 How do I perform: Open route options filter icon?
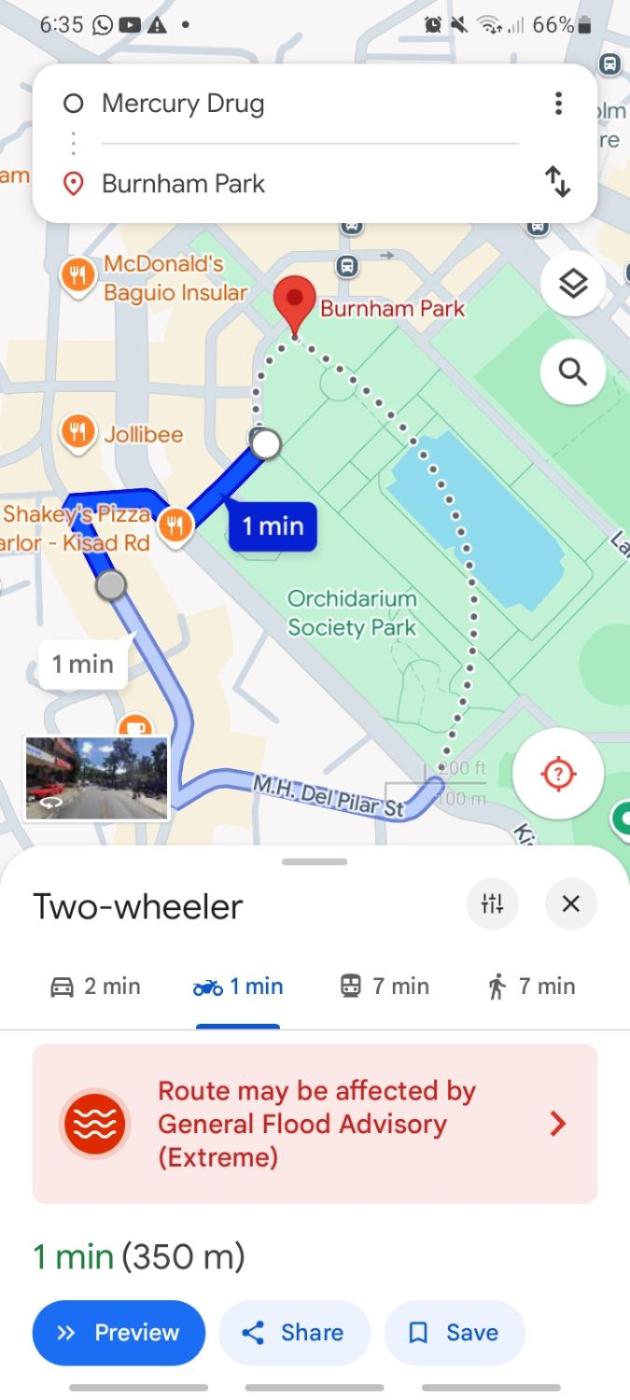tap(492, 905)
